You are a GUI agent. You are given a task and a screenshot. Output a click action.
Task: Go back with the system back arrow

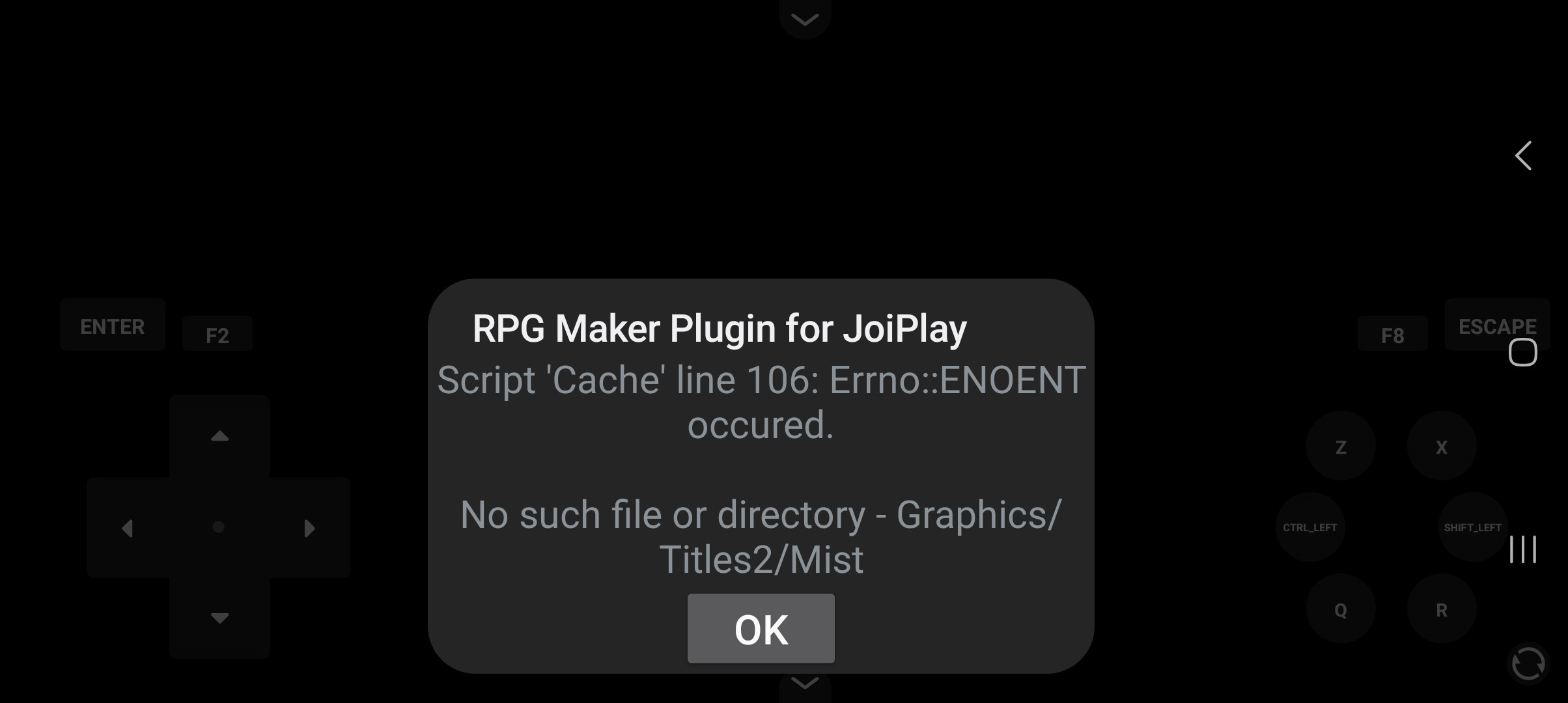coord(1523,156)
